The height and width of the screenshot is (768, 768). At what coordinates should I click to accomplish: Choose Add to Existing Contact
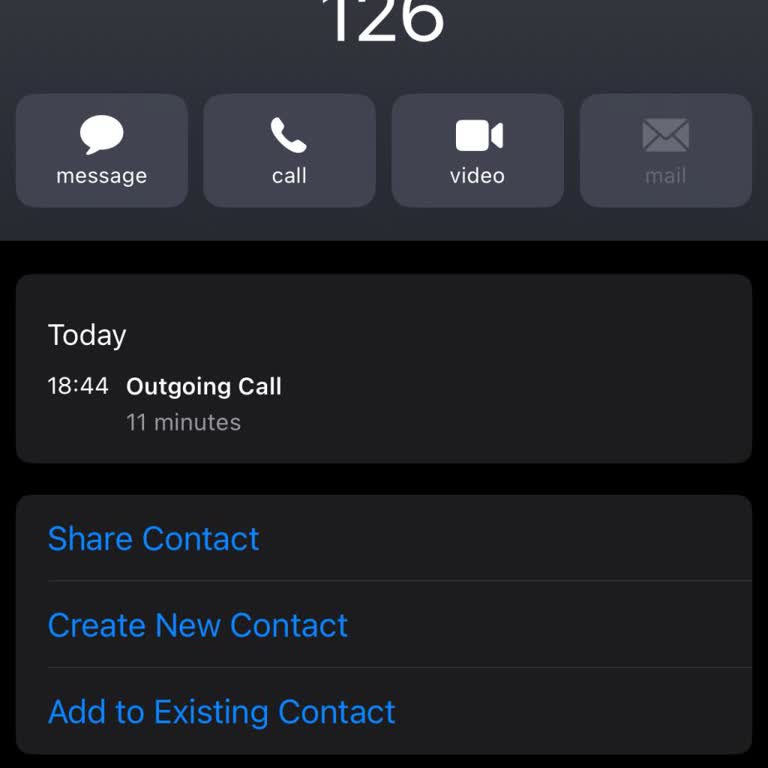pos(222,712)
